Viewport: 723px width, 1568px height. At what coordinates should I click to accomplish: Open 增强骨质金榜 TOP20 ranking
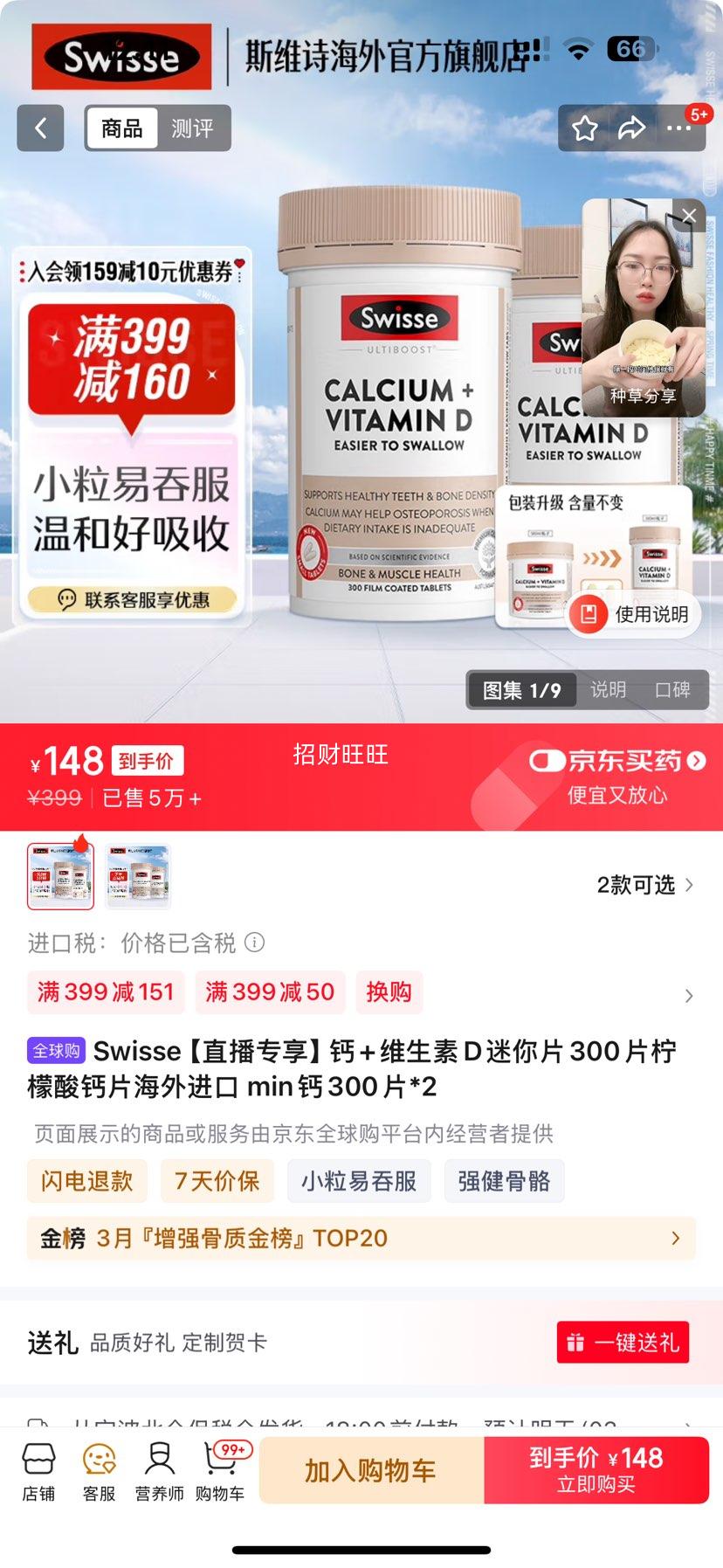point(361,1238)
